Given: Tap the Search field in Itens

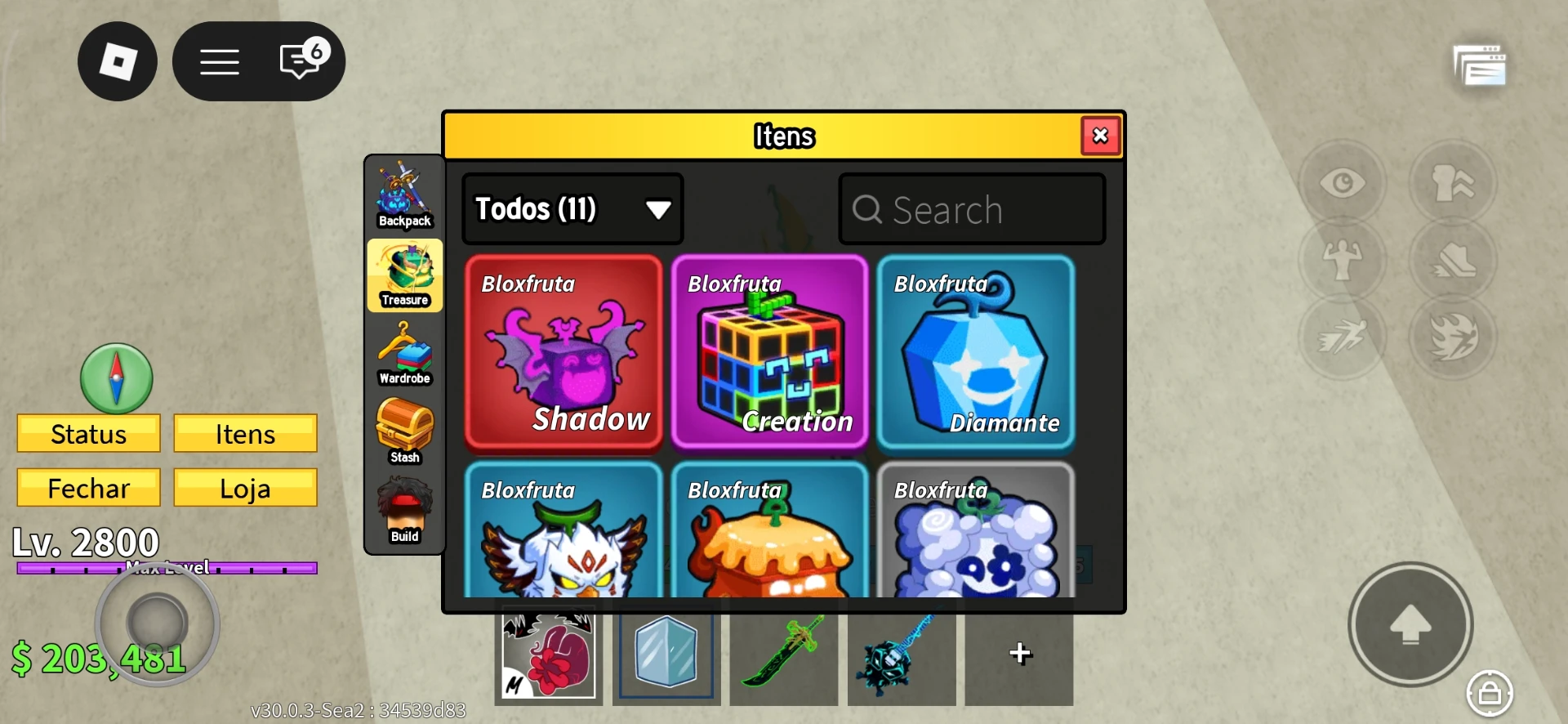Looking at the screenshot, I should pyautogui.click(x=972, y=209).
